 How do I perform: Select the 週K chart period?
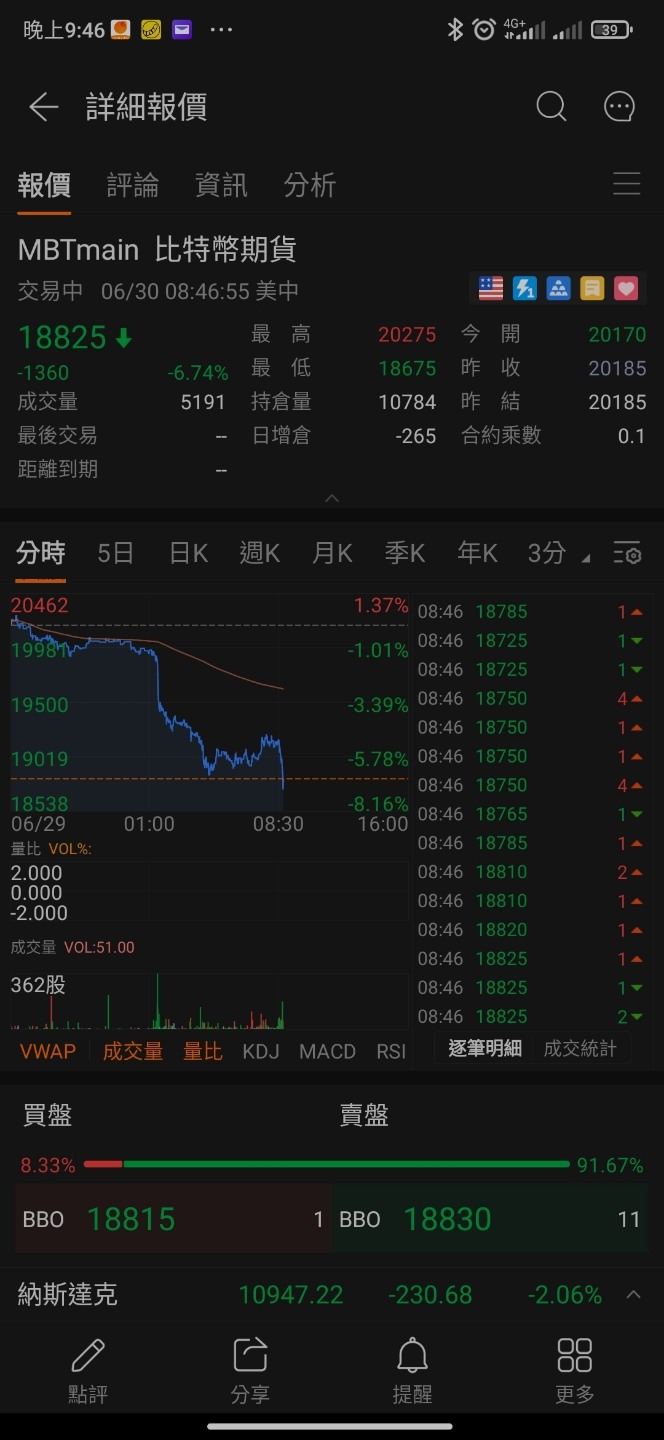259,553
